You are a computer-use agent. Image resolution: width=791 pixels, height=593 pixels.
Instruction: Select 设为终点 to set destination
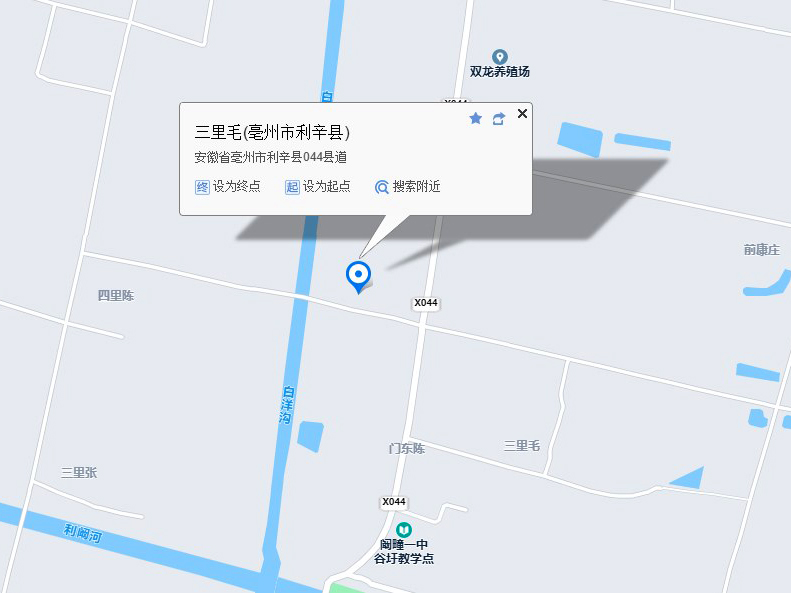(228, 187)
